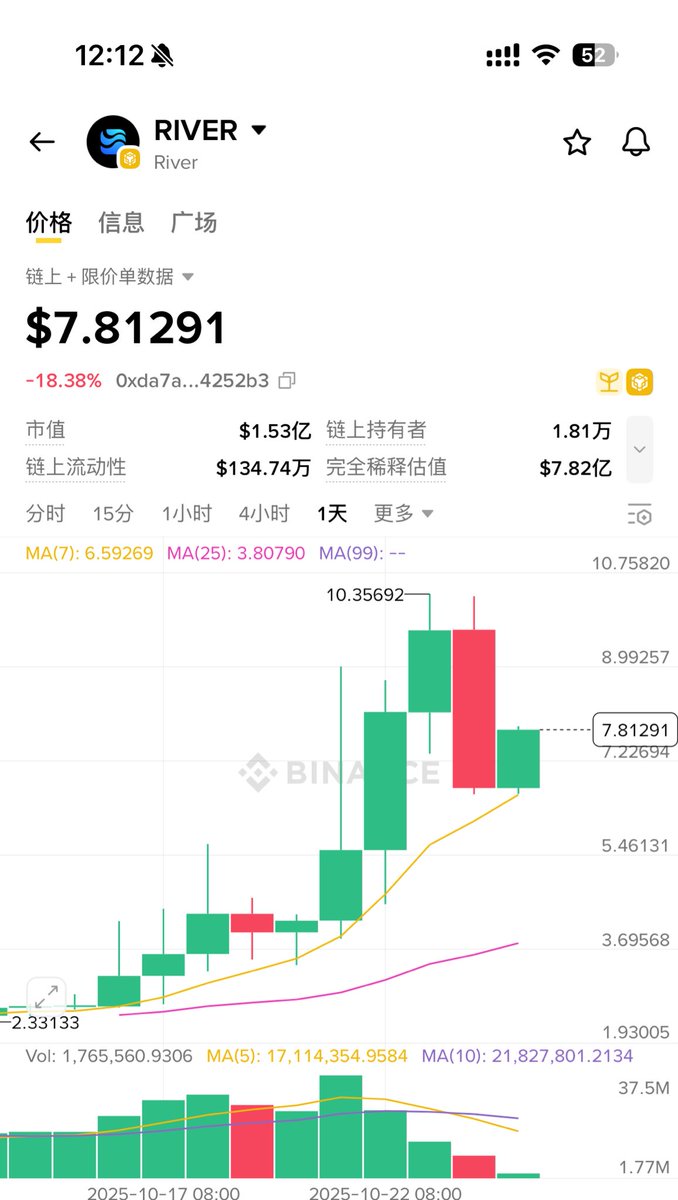Switch to the 信息 tab
Screen dimensions: 678x1200
coord(121,222)
